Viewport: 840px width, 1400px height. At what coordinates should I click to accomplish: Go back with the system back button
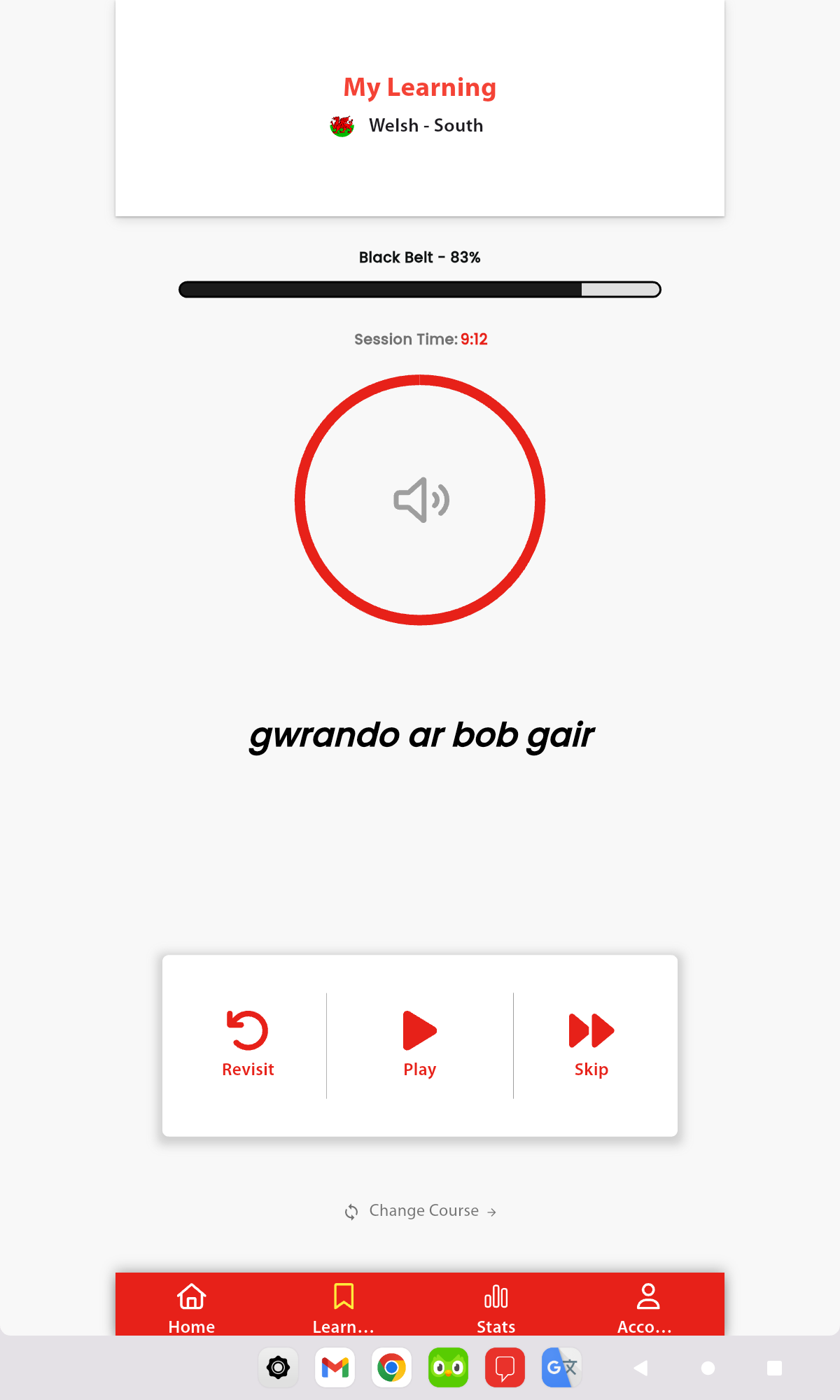(x=640, y=1368)
